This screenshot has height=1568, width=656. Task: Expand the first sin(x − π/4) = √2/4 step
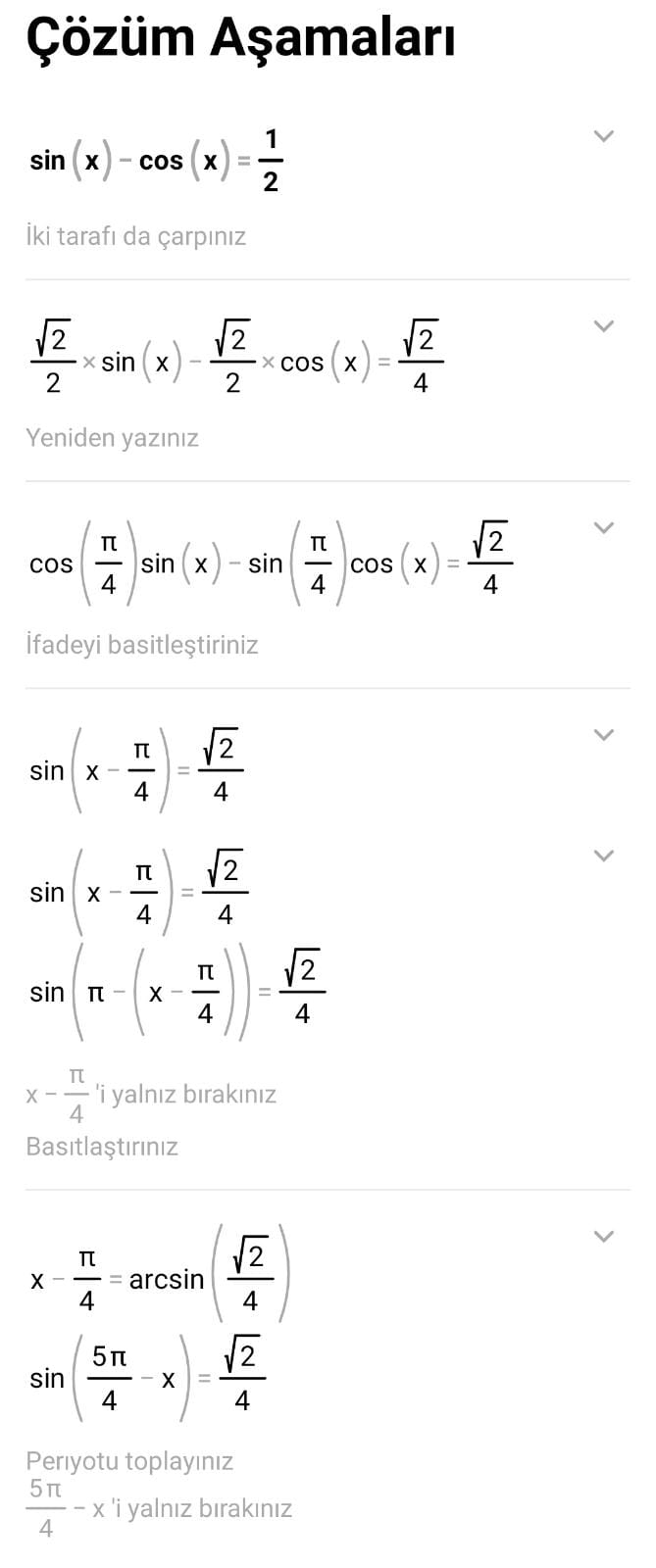(604, 735)
